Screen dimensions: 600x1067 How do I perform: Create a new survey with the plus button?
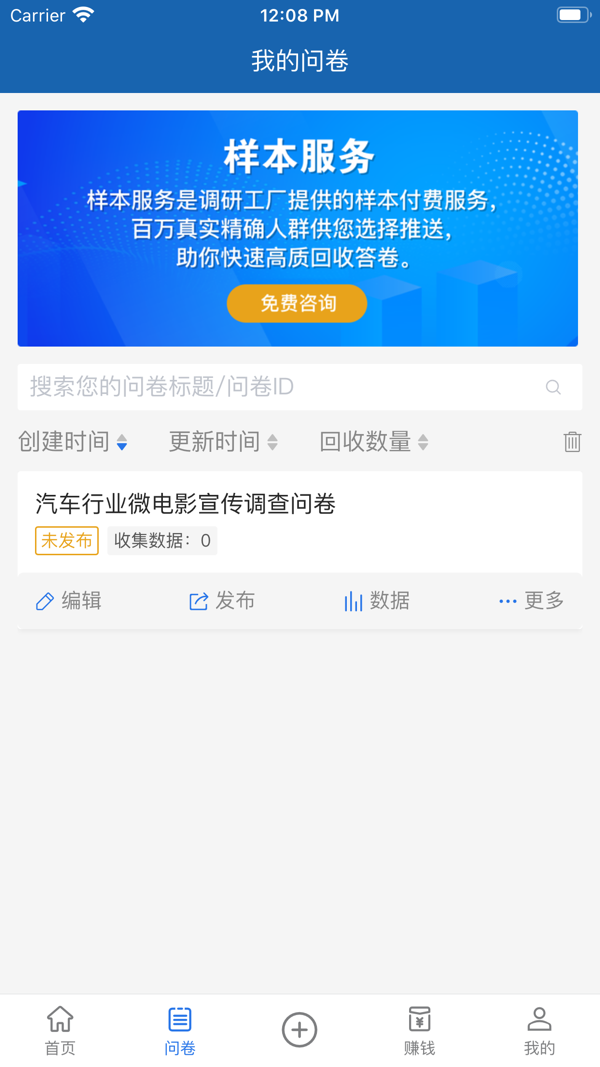[299, 1030]
